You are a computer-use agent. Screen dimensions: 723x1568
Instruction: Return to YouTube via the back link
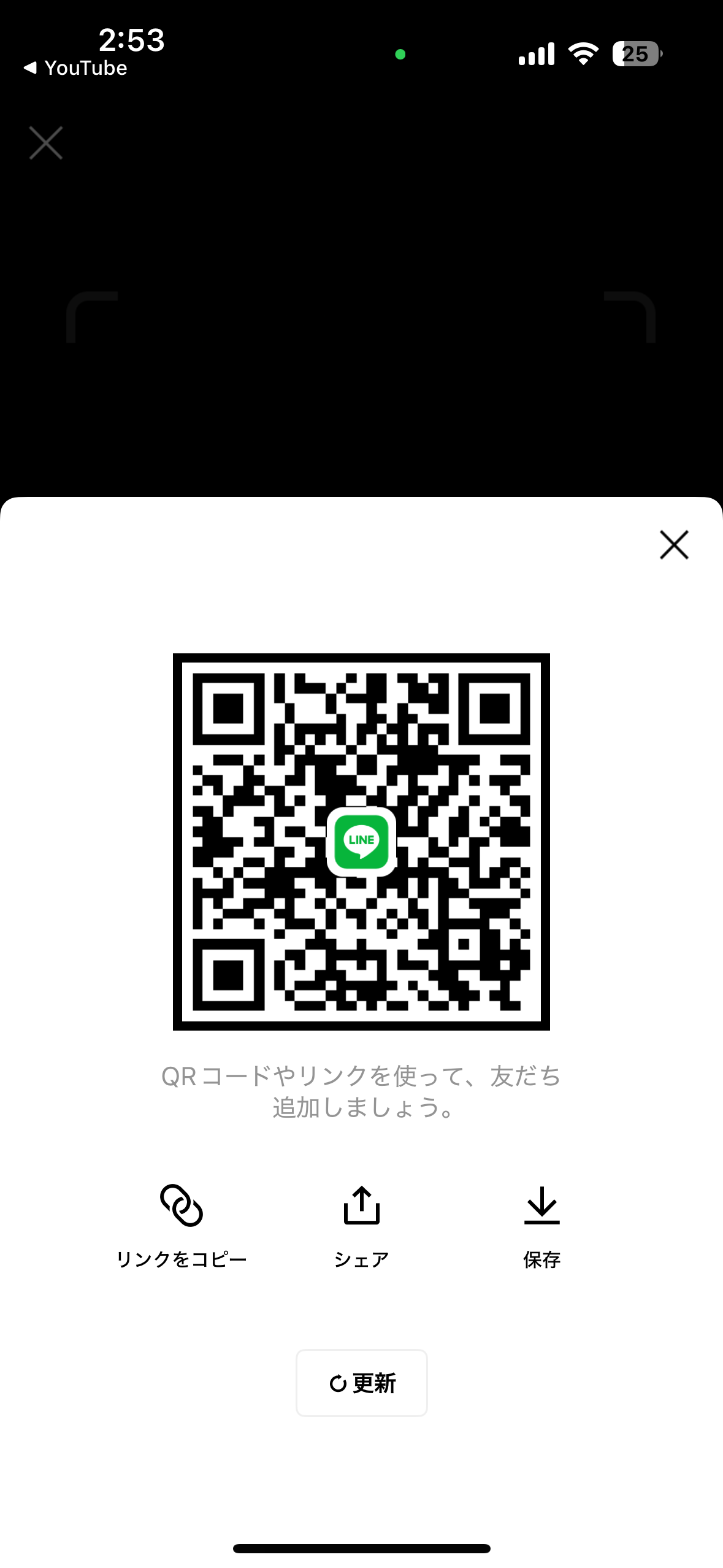pos(75,68)
